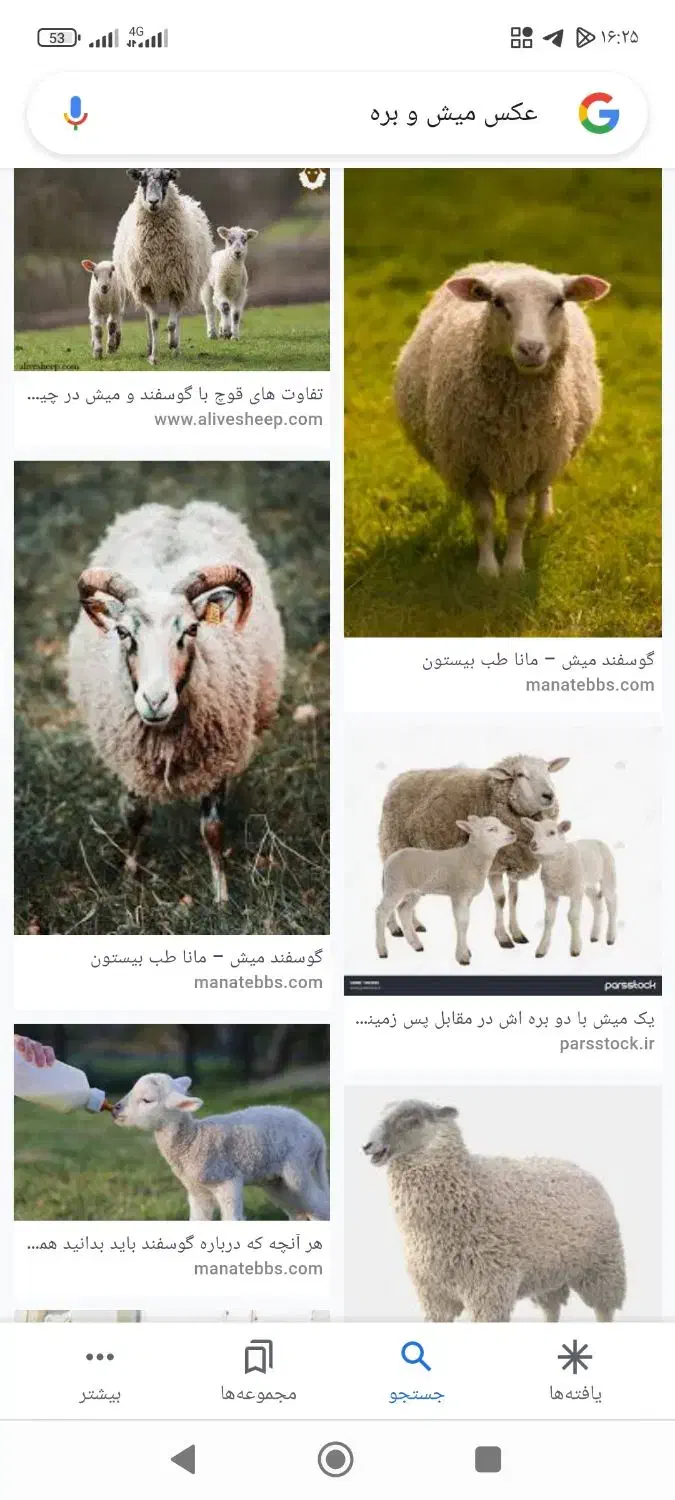Open the bottle-fed lamb image
Viewport: 675px width, 1500px height.
[172, 1122]
